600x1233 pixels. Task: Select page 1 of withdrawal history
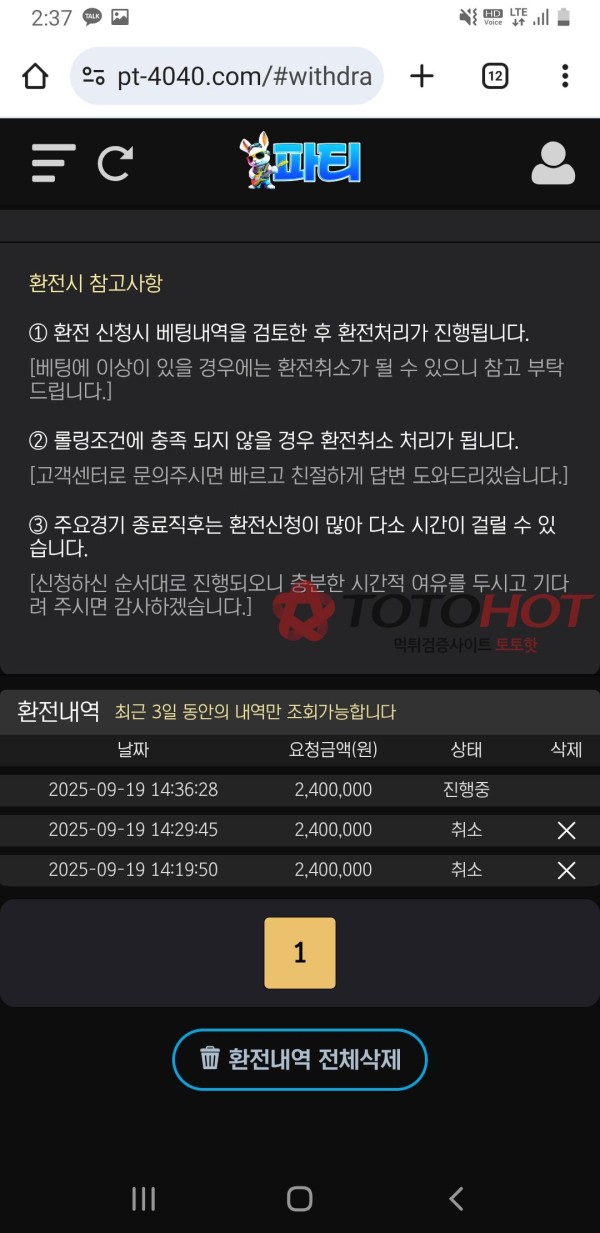point(300,953)
